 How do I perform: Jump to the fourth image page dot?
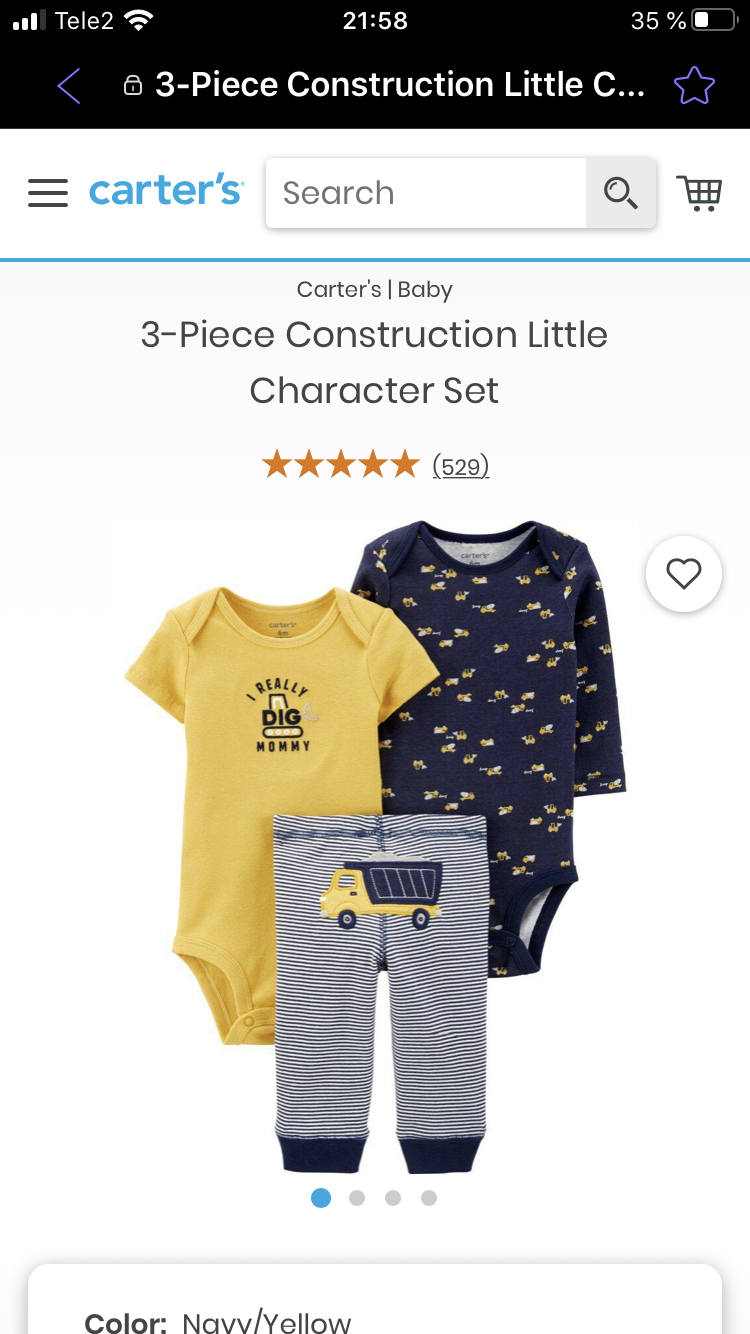pos(429,1198)
